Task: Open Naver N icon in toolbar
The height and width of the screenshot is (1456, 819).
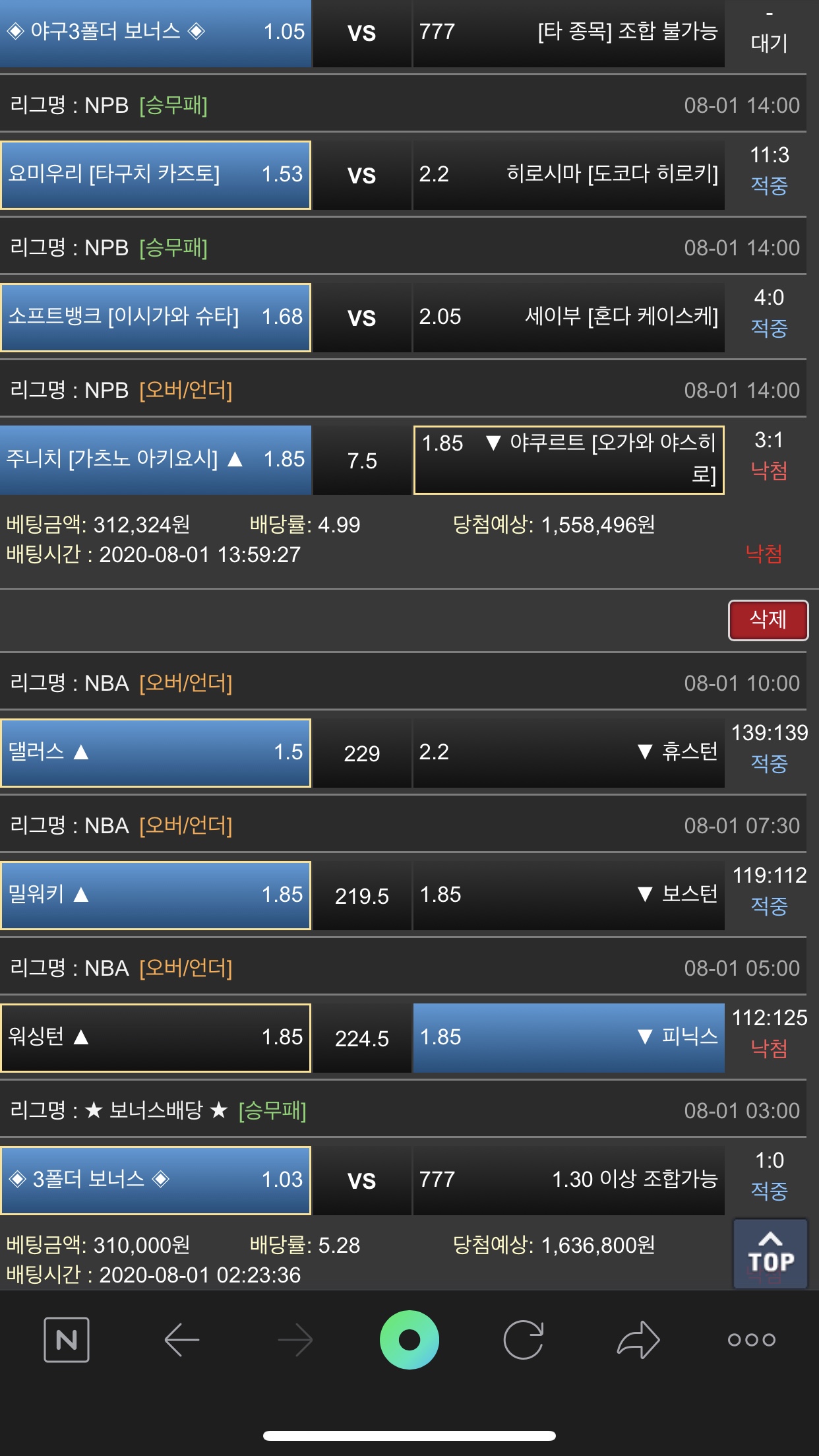Action: [67, 1340]
